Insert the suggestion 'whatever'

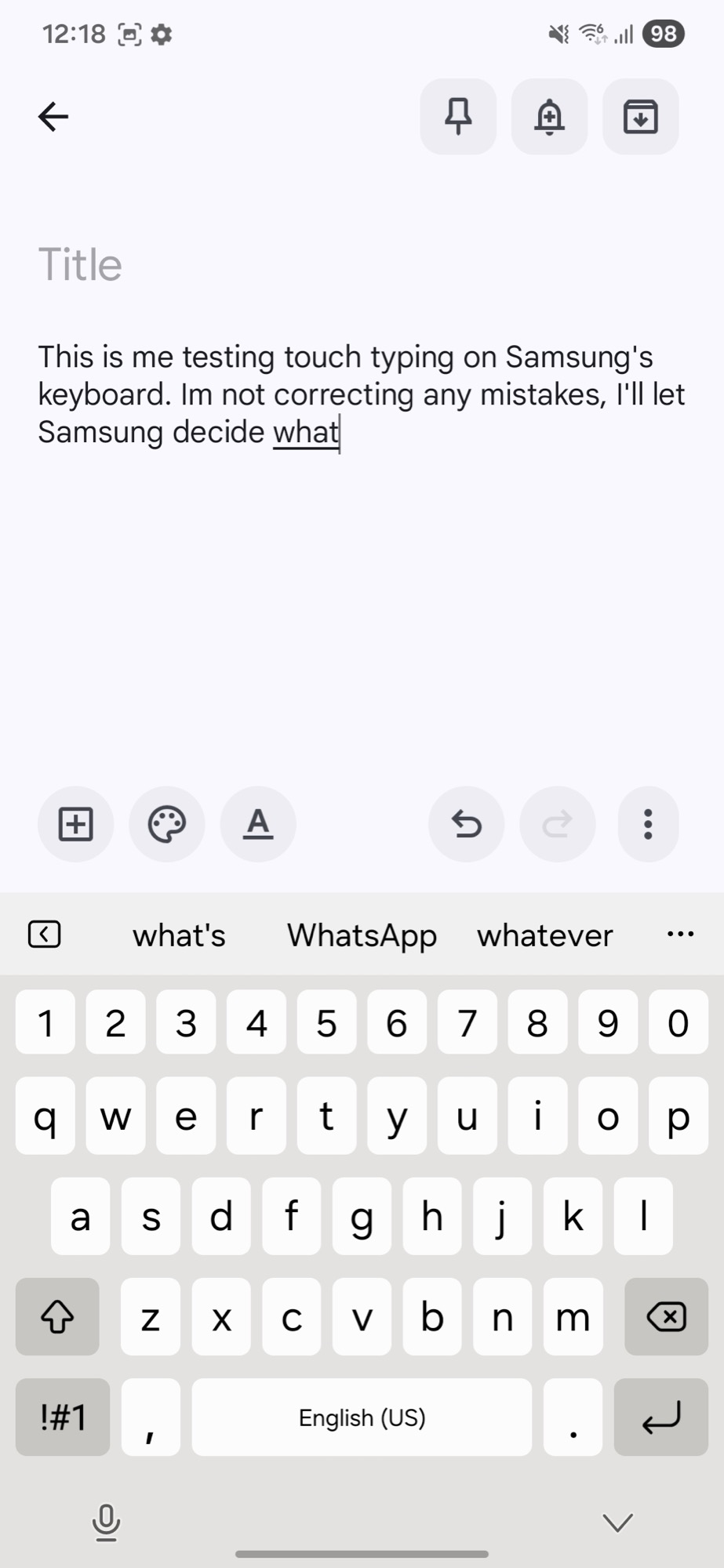(544, 935)
